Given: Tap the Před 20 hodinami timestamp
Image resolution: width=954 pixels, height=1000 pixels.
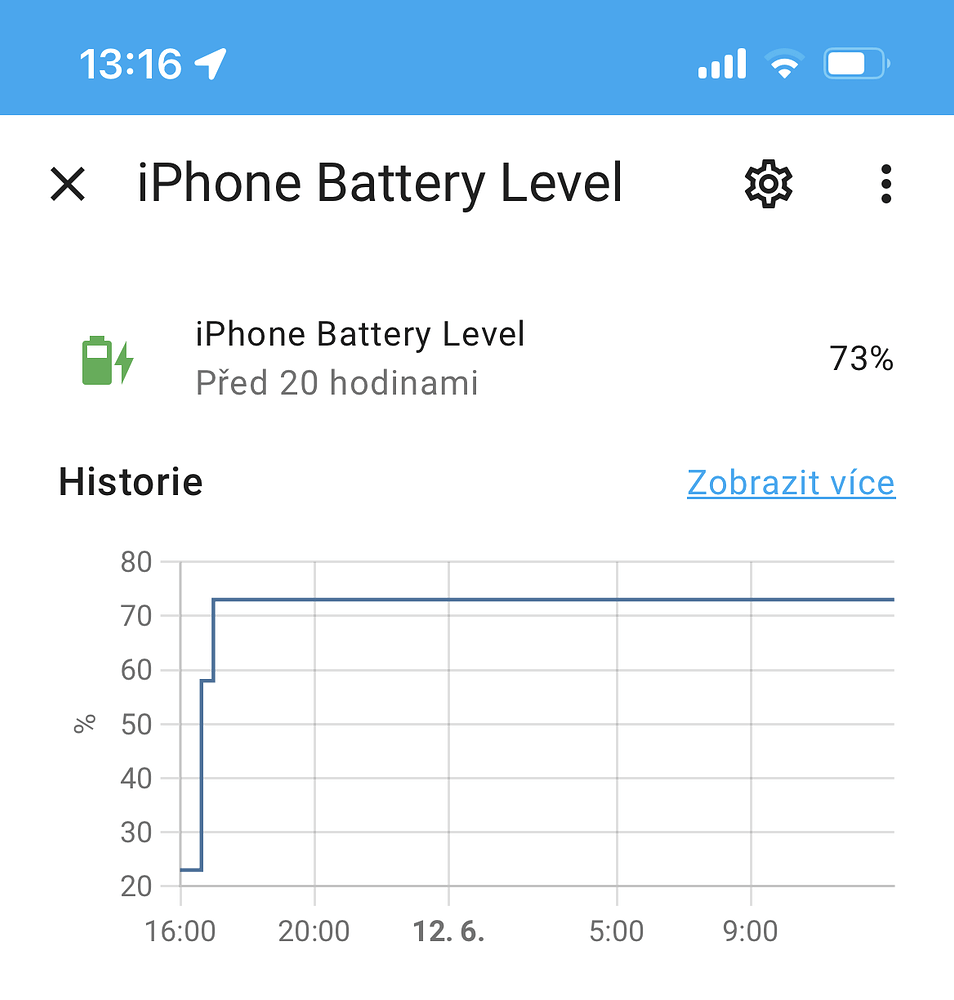Looking at the screenshot, I should pos(337,383).
